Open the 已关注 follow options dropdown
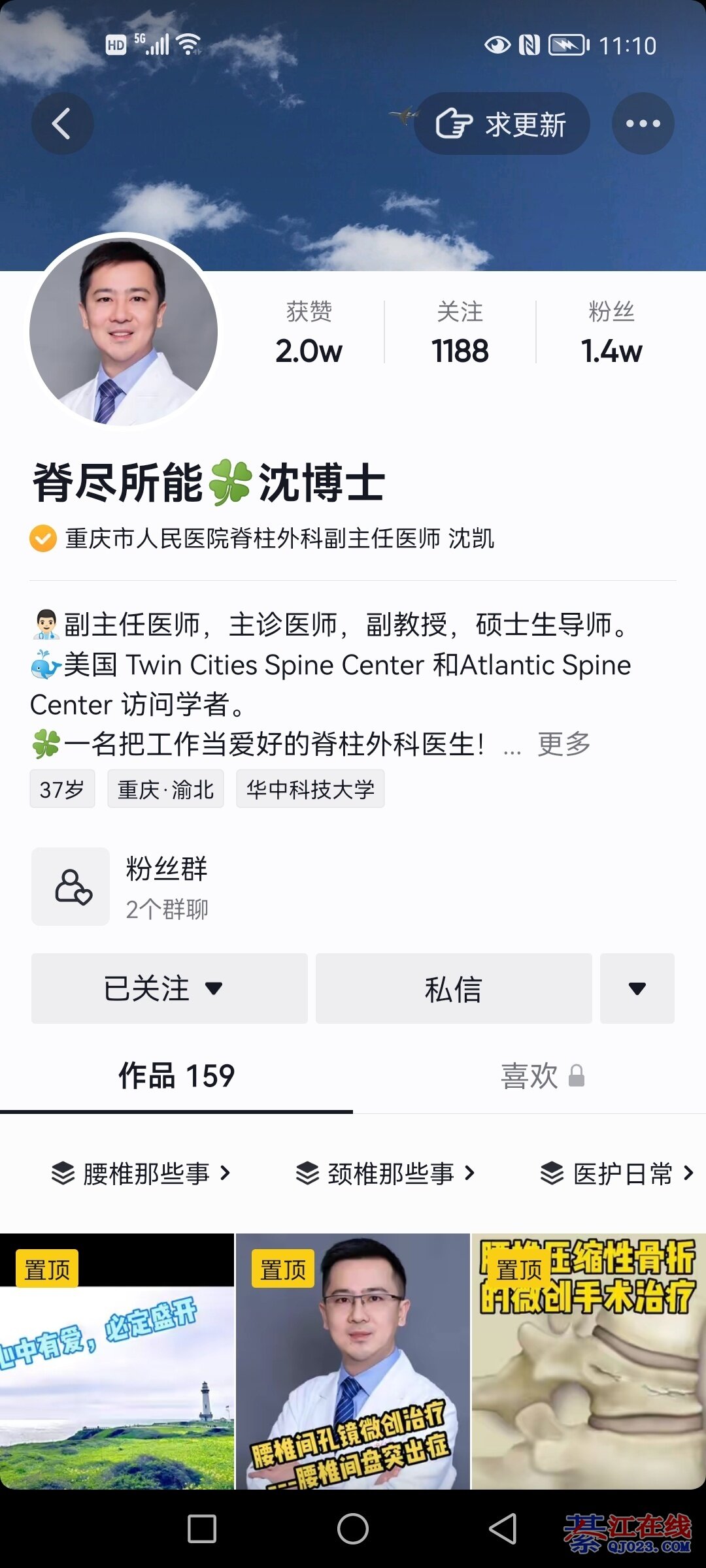Screen dimensions: 706x1568 [169, 988]
